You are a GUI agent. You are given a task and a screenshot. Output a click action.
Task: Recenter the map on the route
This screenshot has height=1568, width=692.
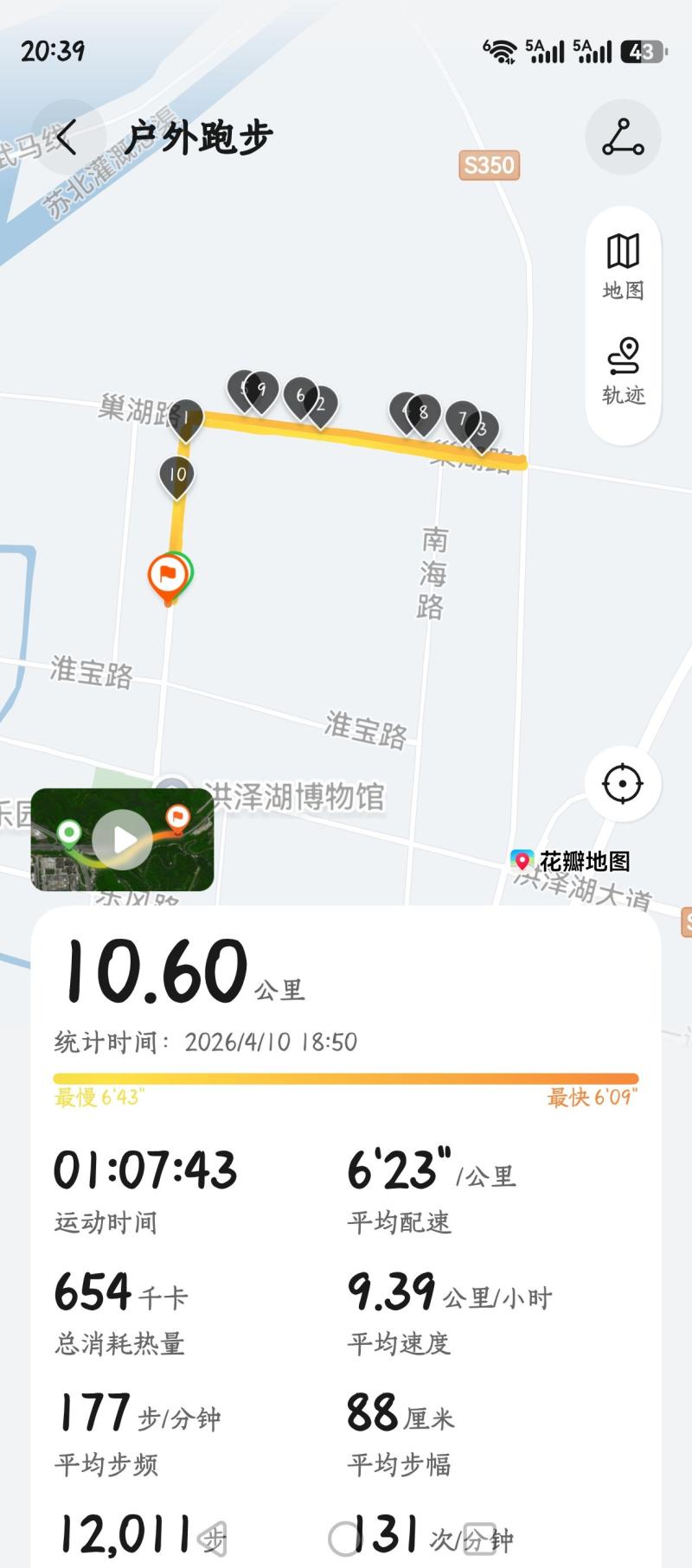pos(623,785)
